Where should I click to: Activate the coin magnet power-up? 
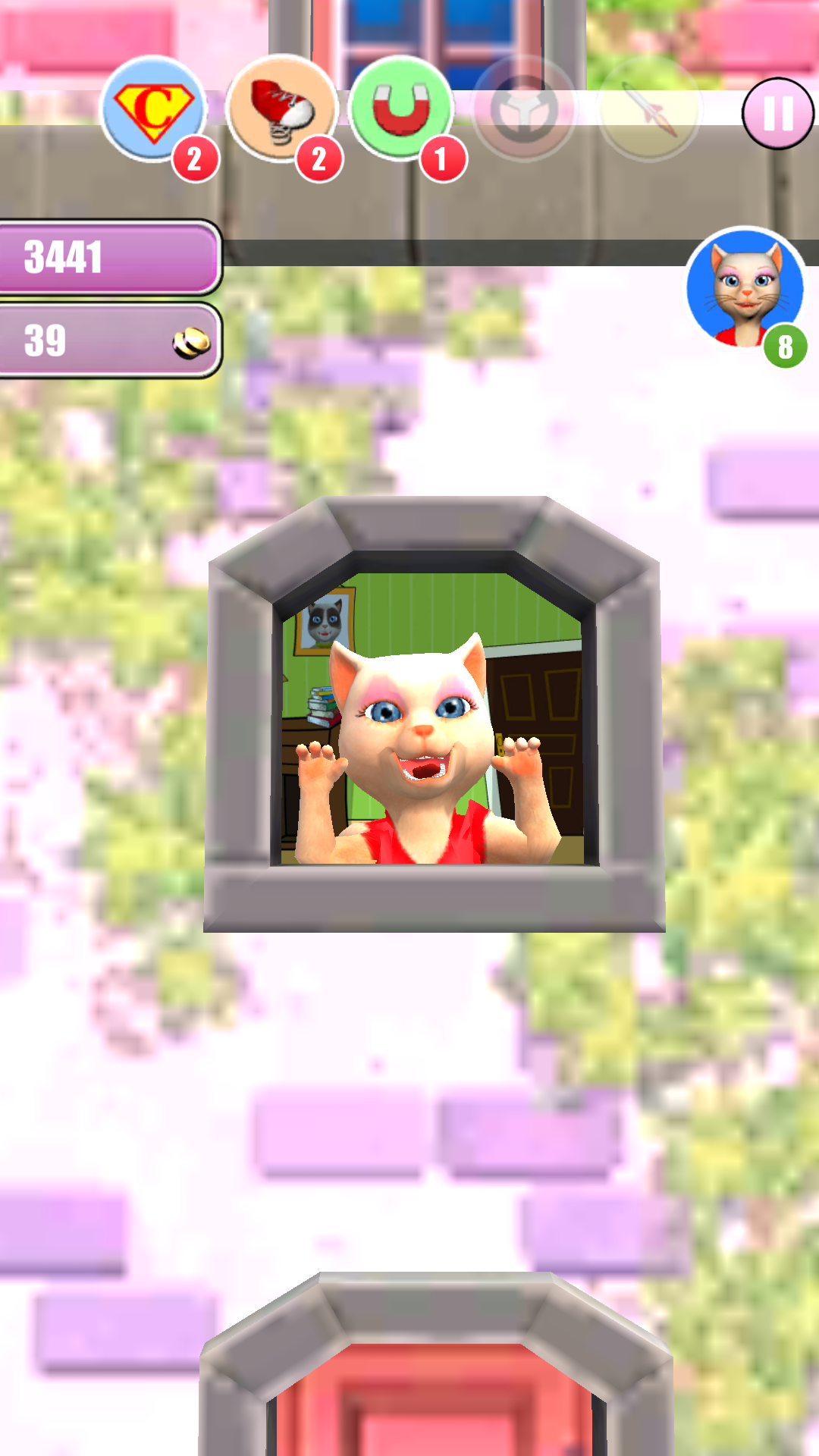pos(401,108)
